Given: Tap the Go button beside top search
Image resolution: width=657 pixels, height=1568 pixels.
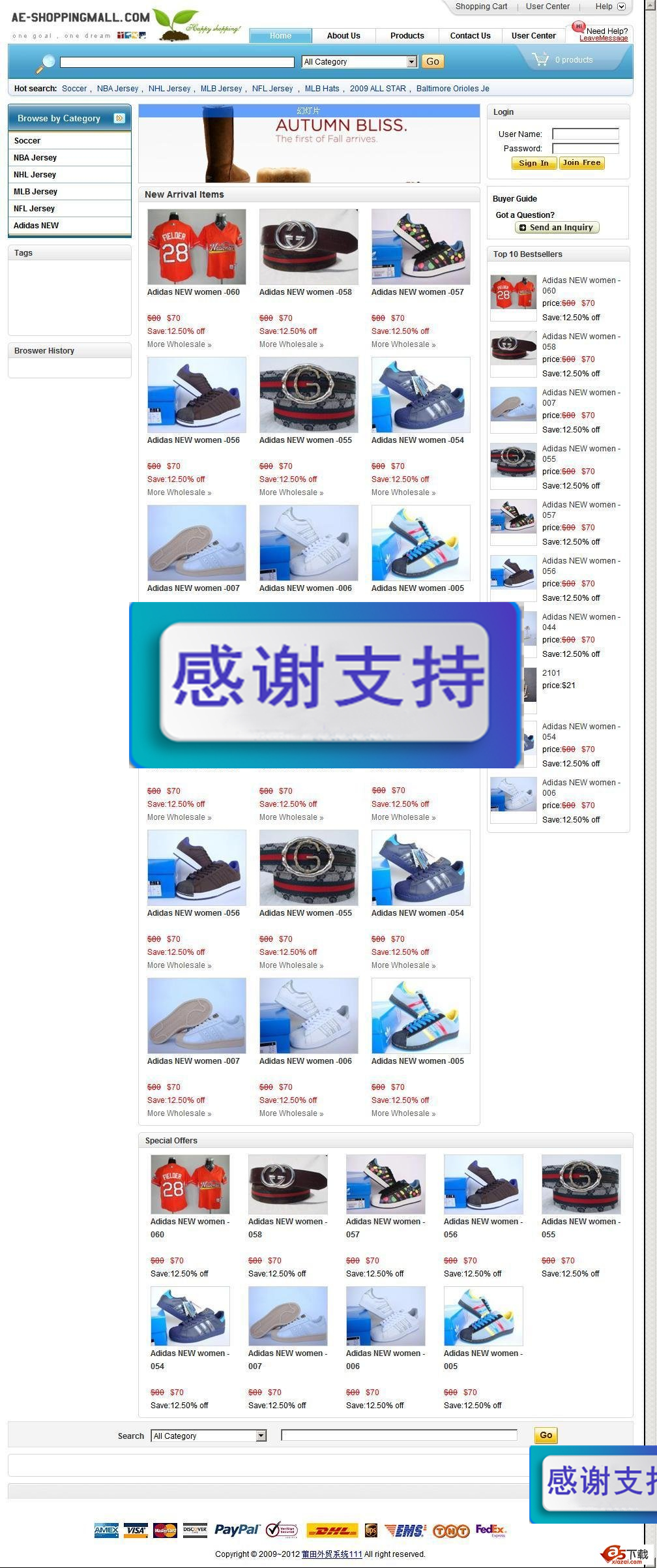Looking at the screenshot, I should 433,61.
